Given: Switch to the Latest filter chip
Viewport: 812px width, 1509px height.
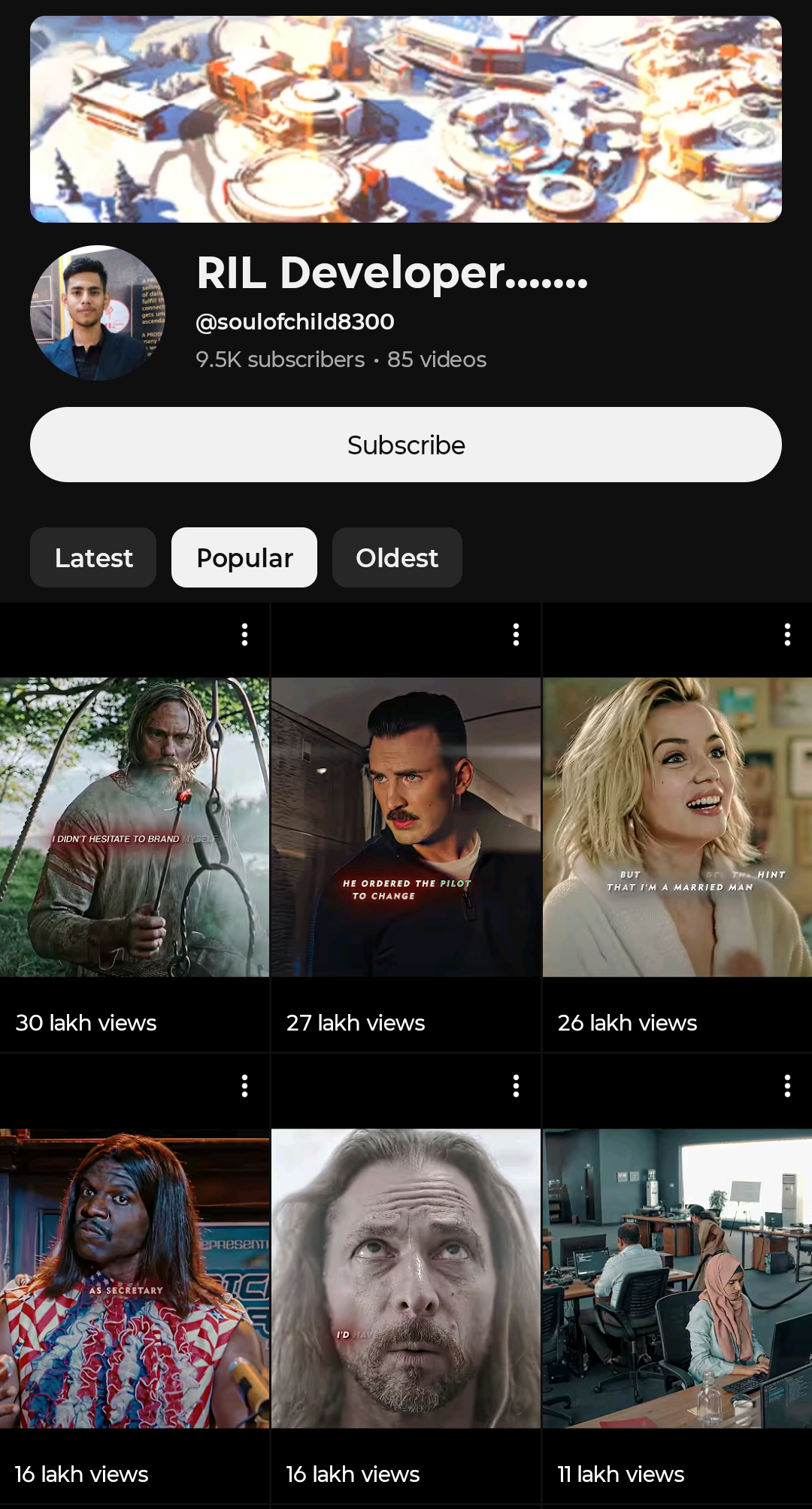Looking at the screenshot, I should [93, 557].
